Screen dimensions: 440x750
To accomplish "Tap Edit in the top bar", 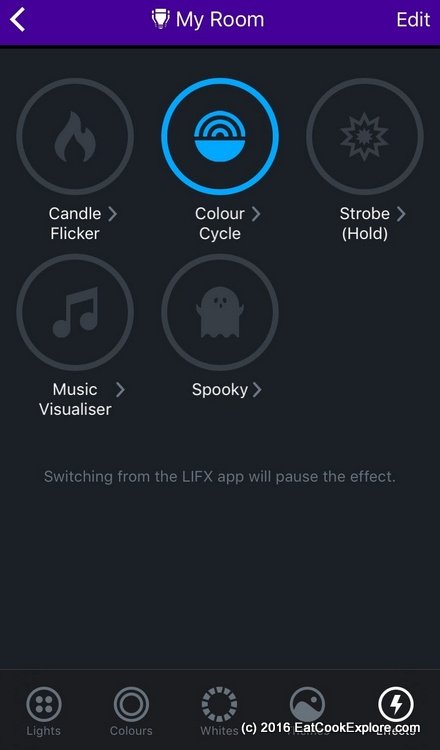I will [413, 20].
